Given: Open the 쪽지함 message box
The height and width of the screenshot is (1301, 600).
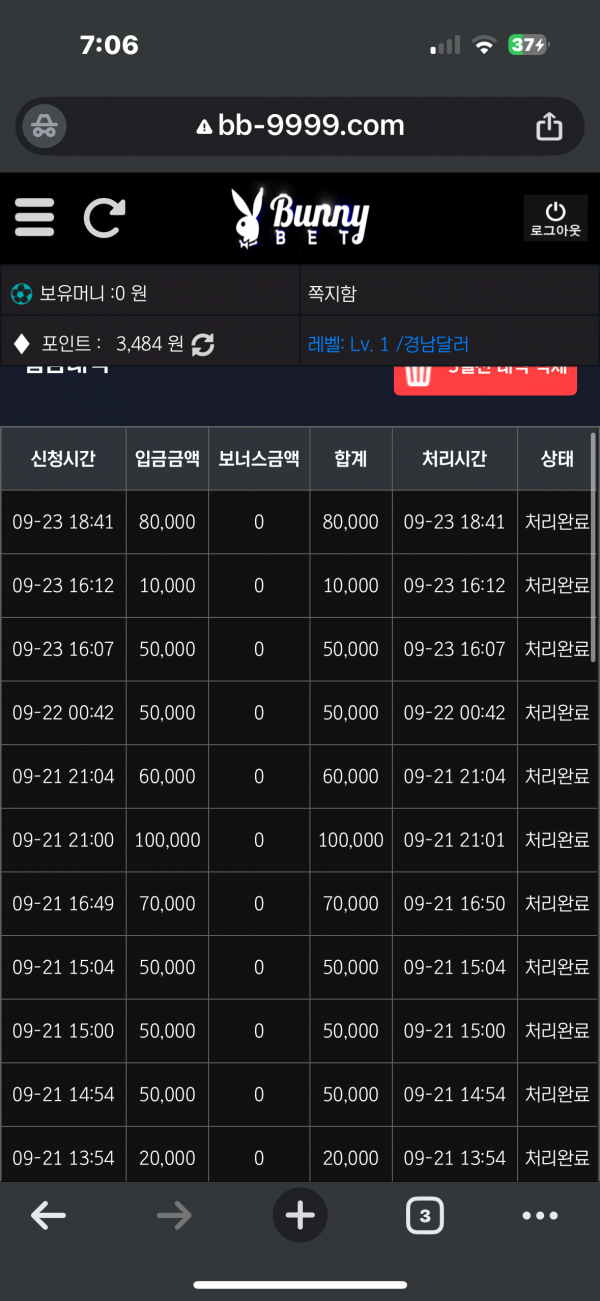Looking at the screenshot, I should point(333,294).
